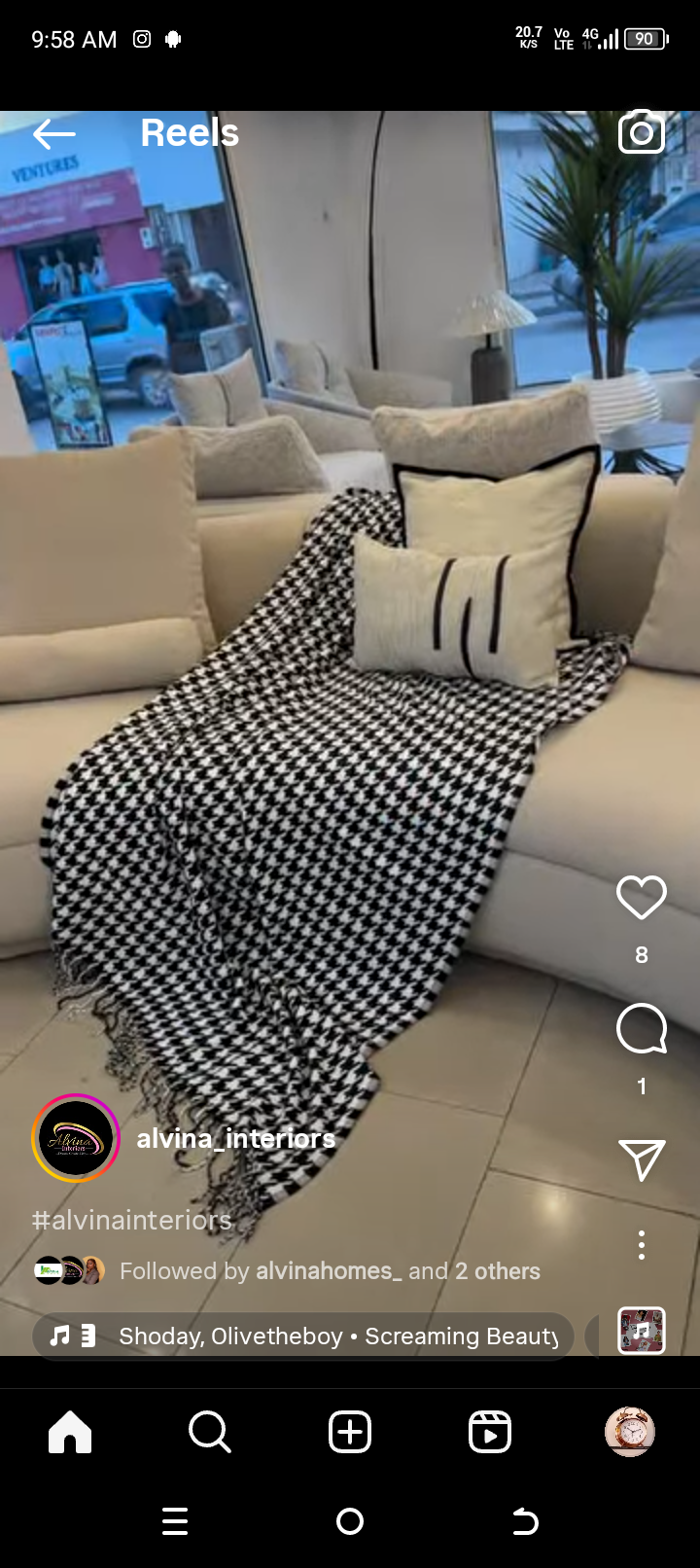Open your profile tab
This screenshot has width=700, height=1568.
tap(630, 1432)
